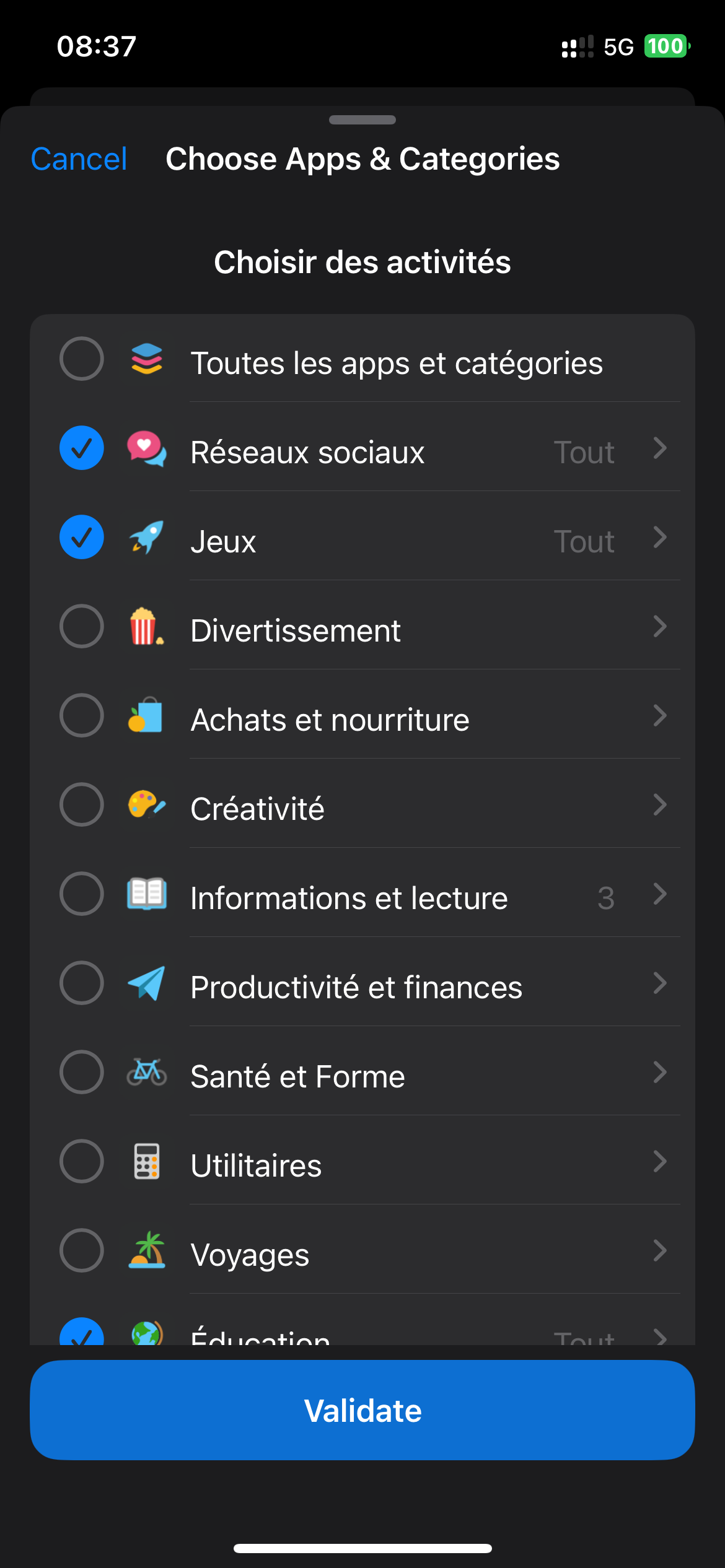Image resolution: width=725 pixels, height=1568 pixels.
Task: Tap Cancel to dismiss the sheet
Action: coord(78,159)
